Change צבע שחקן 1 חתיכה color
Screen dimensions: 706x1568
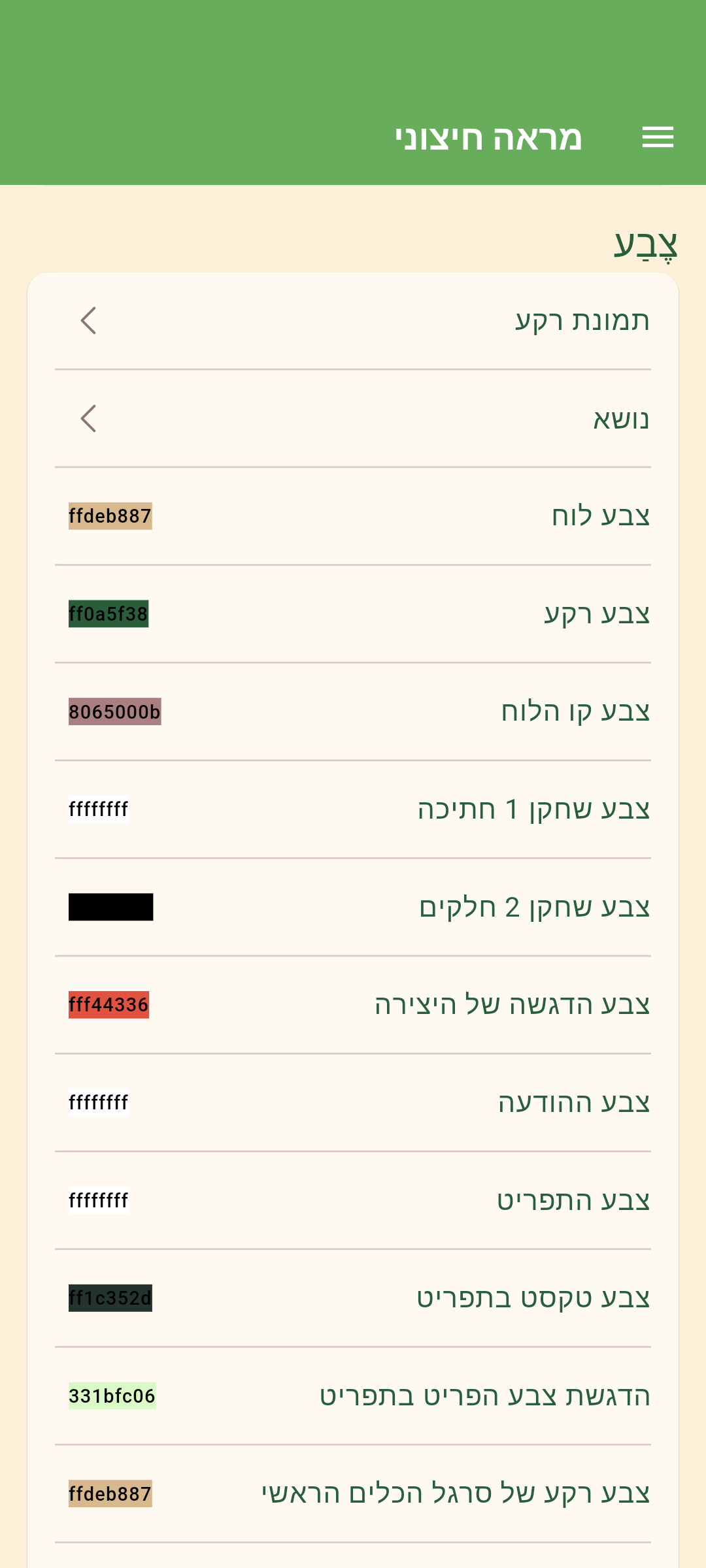(x=99, y=809)
